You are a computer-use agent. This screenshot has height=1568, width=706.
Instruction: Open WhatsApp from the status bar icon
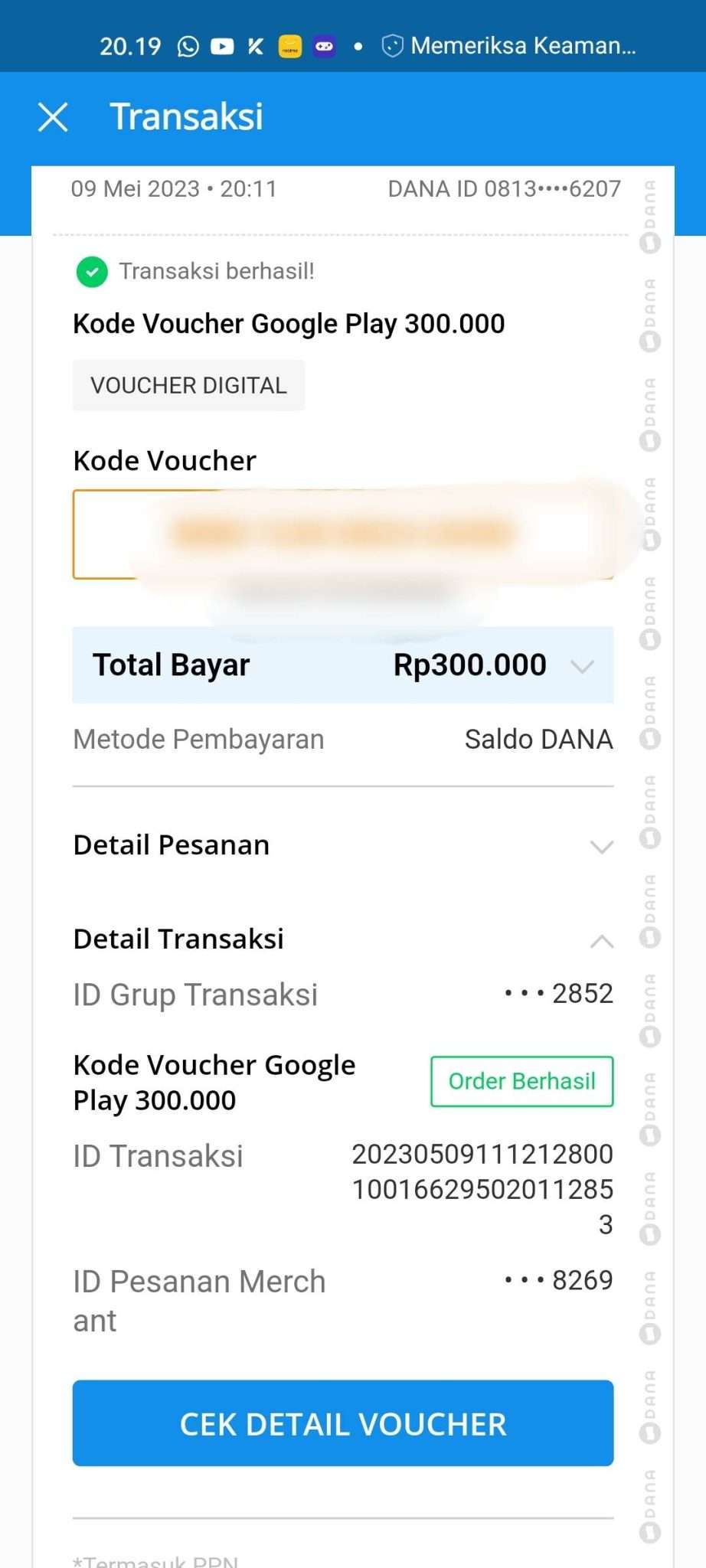coord(187,46)
